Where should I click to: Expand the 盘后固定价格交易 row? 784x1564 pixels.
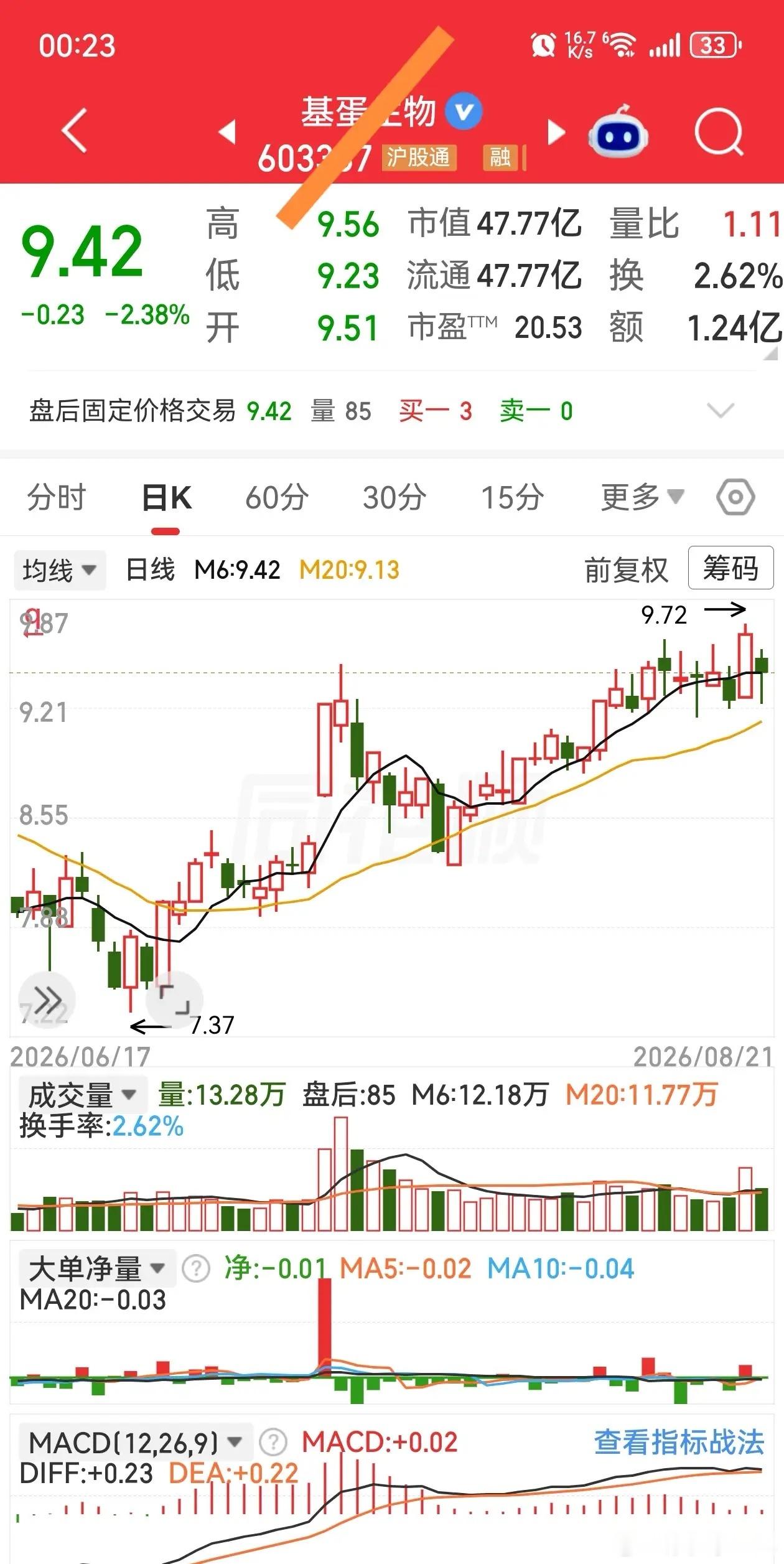[x=721, y=411]
